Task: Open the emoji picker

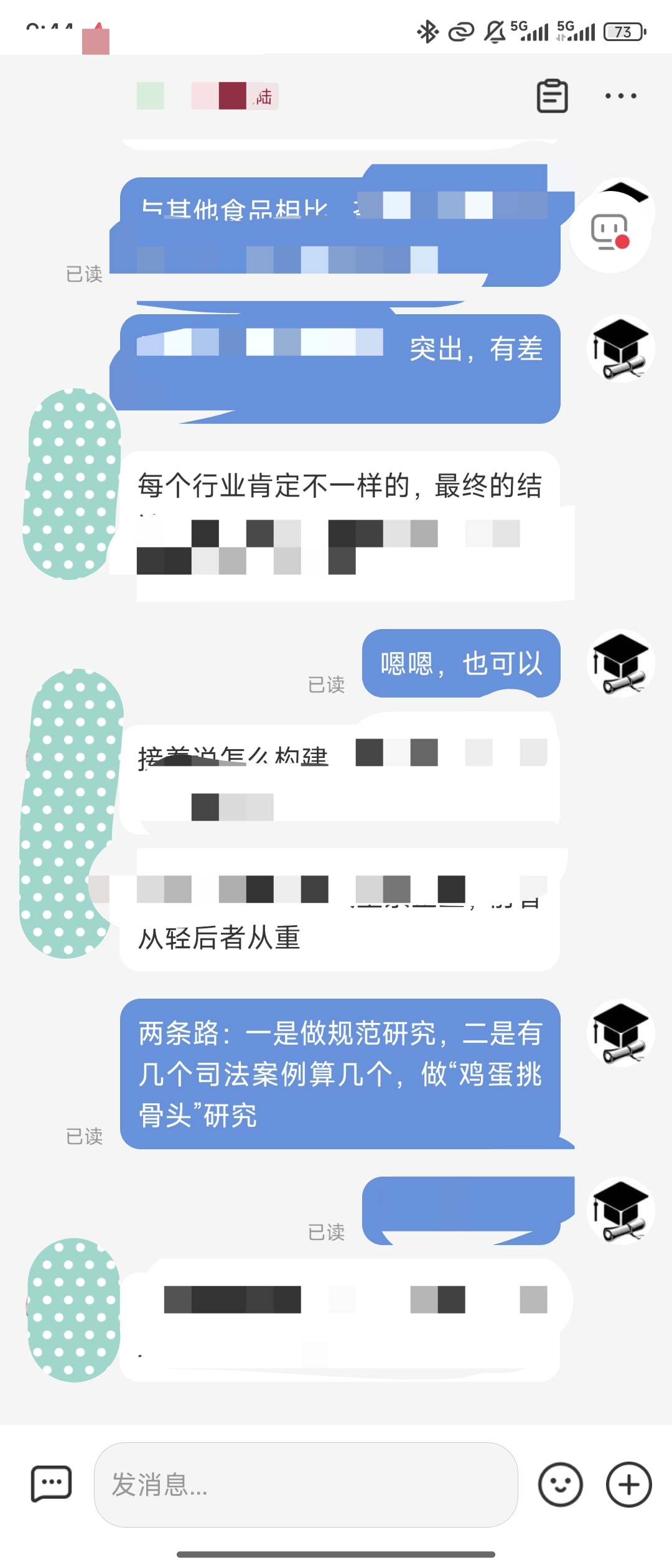Action: tap(560, 1485)
